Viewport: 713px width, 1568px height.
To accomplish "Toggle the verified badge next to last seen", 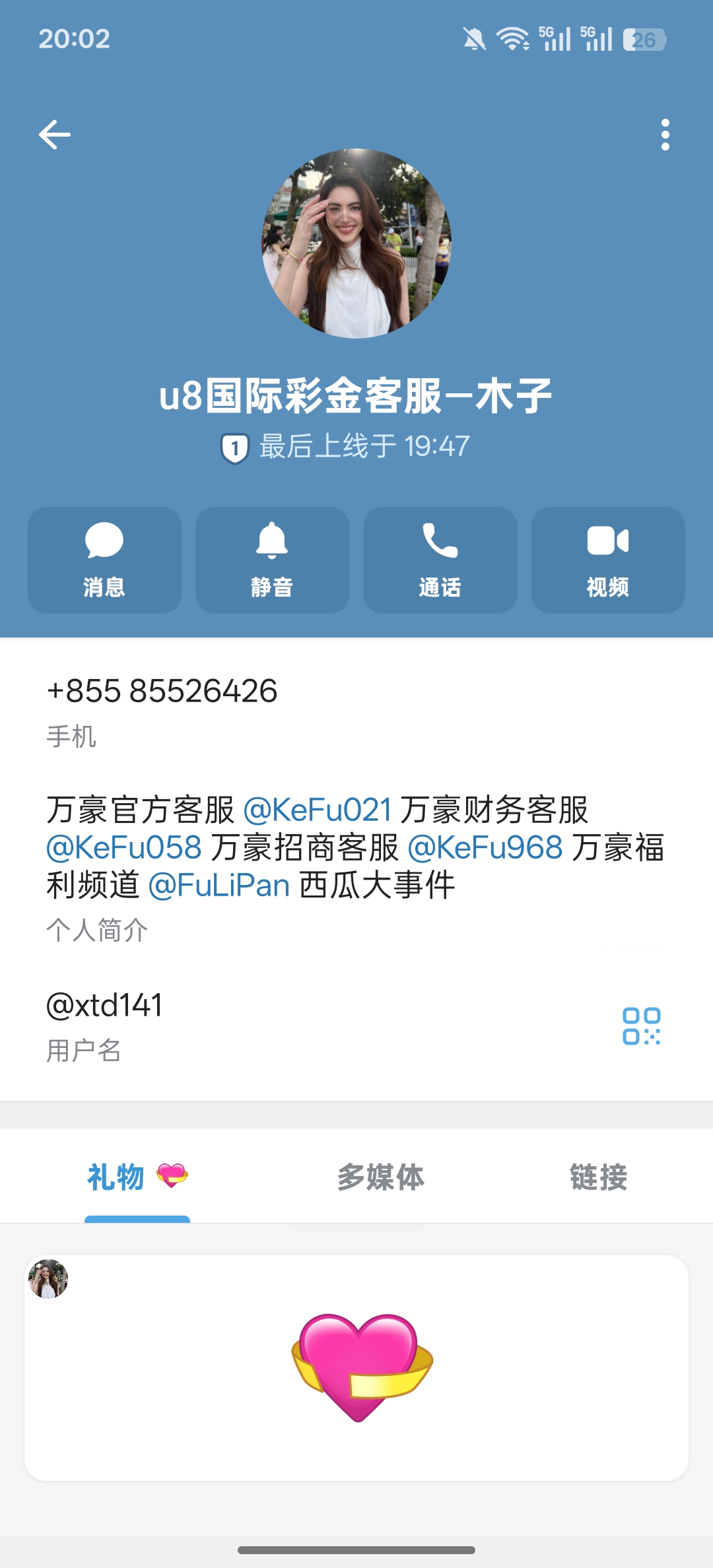I will point(235,446).
